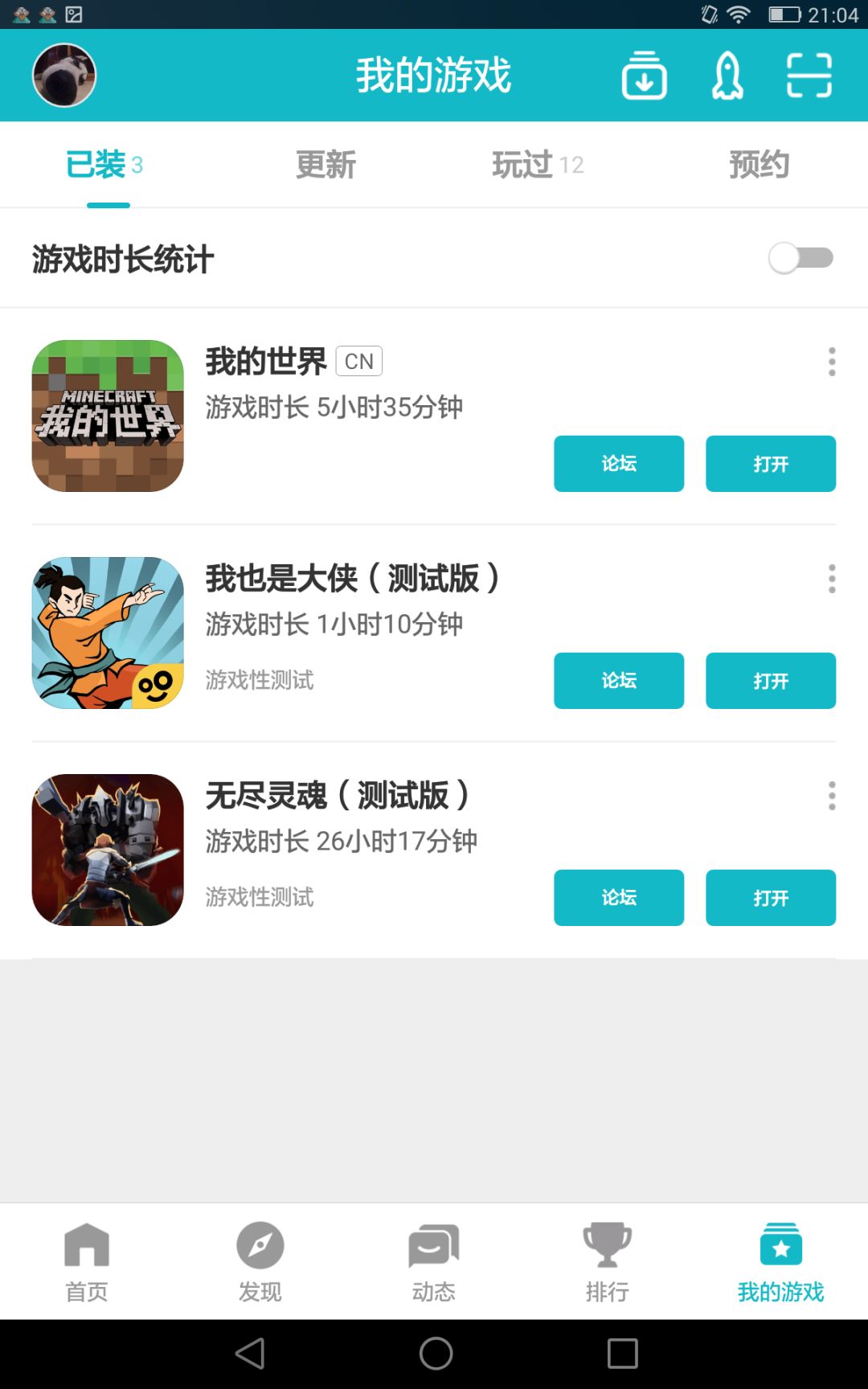Switch to the 更新 tab
Image resolution: width=868 pixels, height=1389 pixels.
pyautogui.click(x=325, y=165)
